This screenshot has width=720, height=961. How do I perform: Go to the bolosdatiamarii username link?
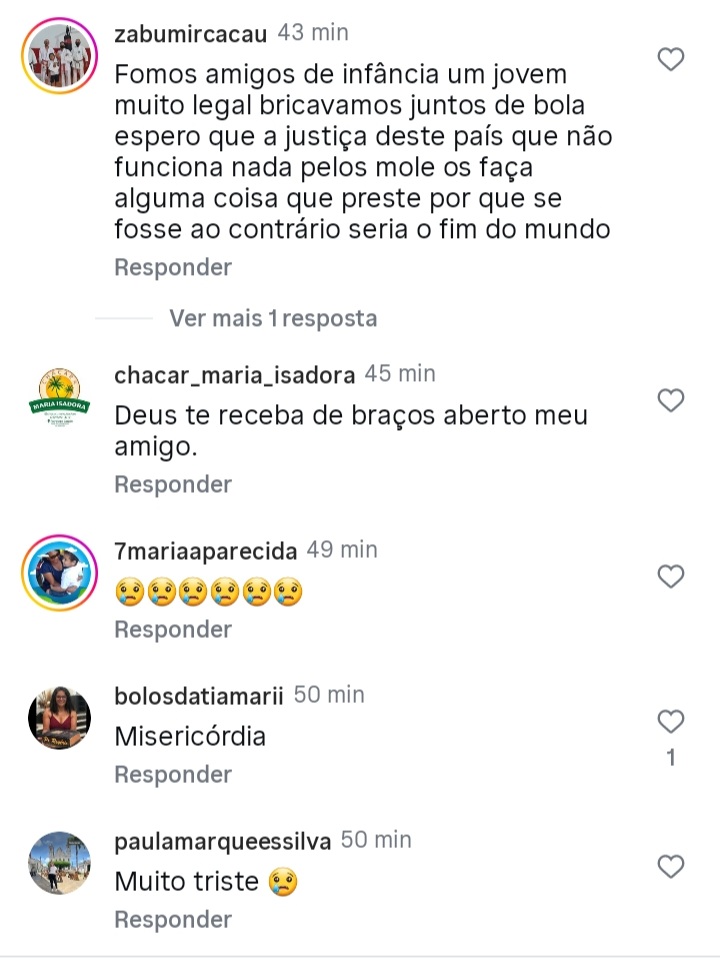point(199,695)
